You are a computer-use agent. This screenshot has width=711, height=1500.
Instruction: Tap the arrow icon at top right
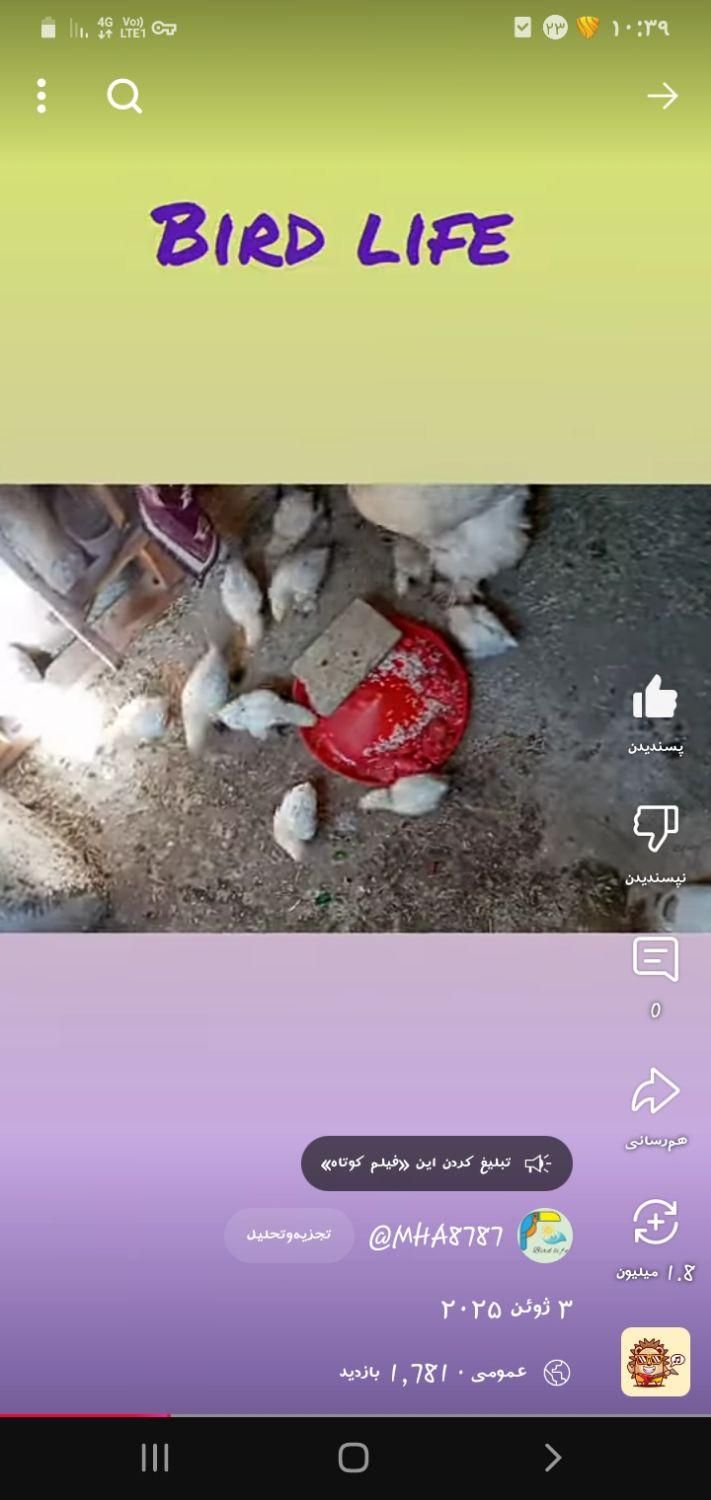tap(662, 96)
